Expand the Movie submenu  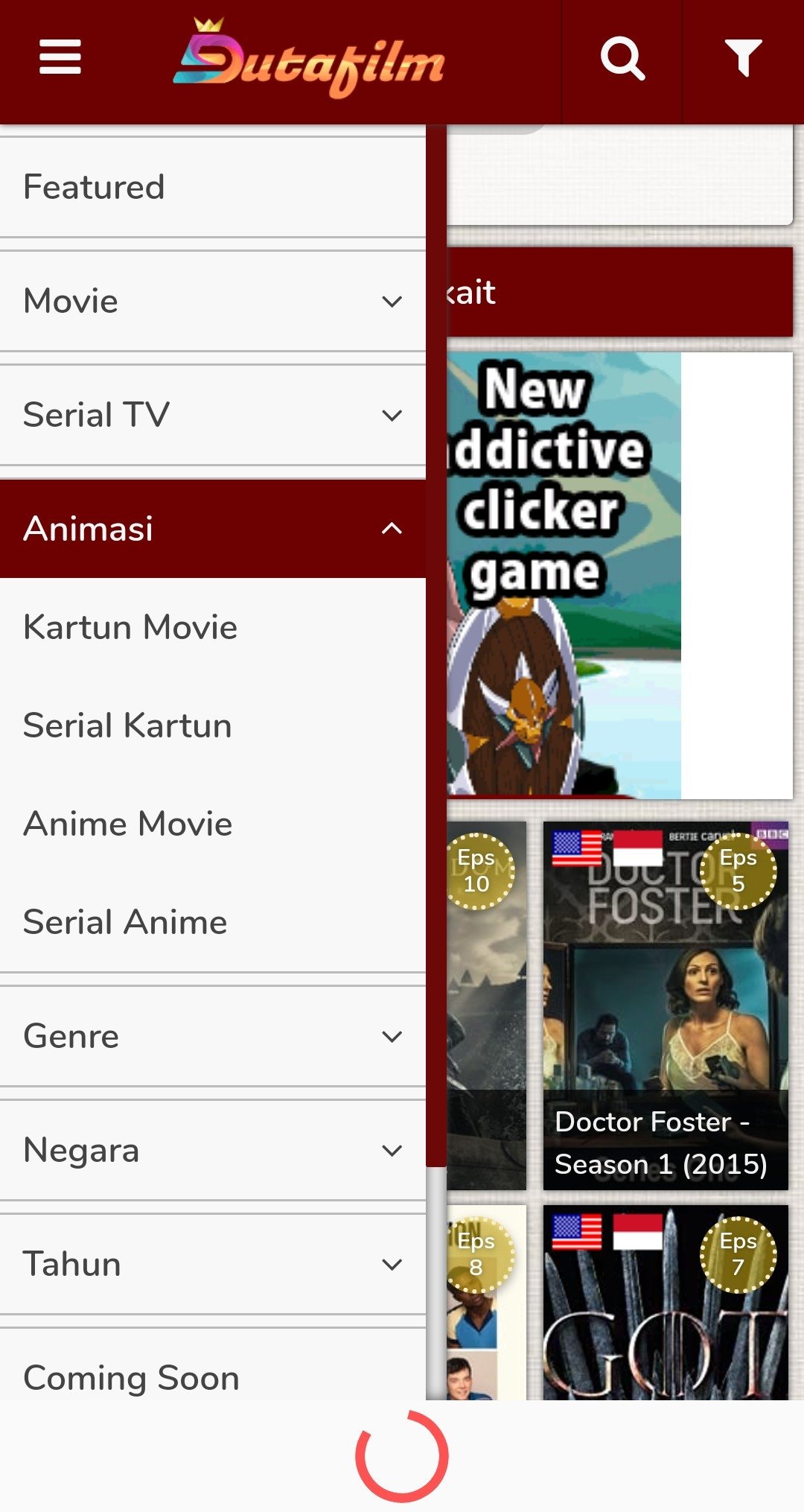(212, 301)
